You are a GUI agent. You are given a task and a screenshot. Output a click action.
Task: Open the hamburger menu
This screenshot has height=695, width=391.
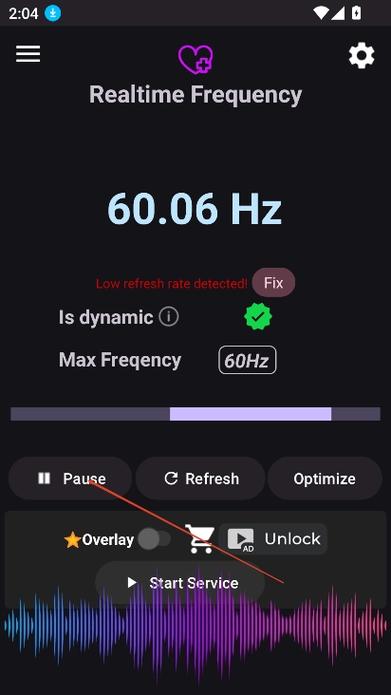[28, 54]
